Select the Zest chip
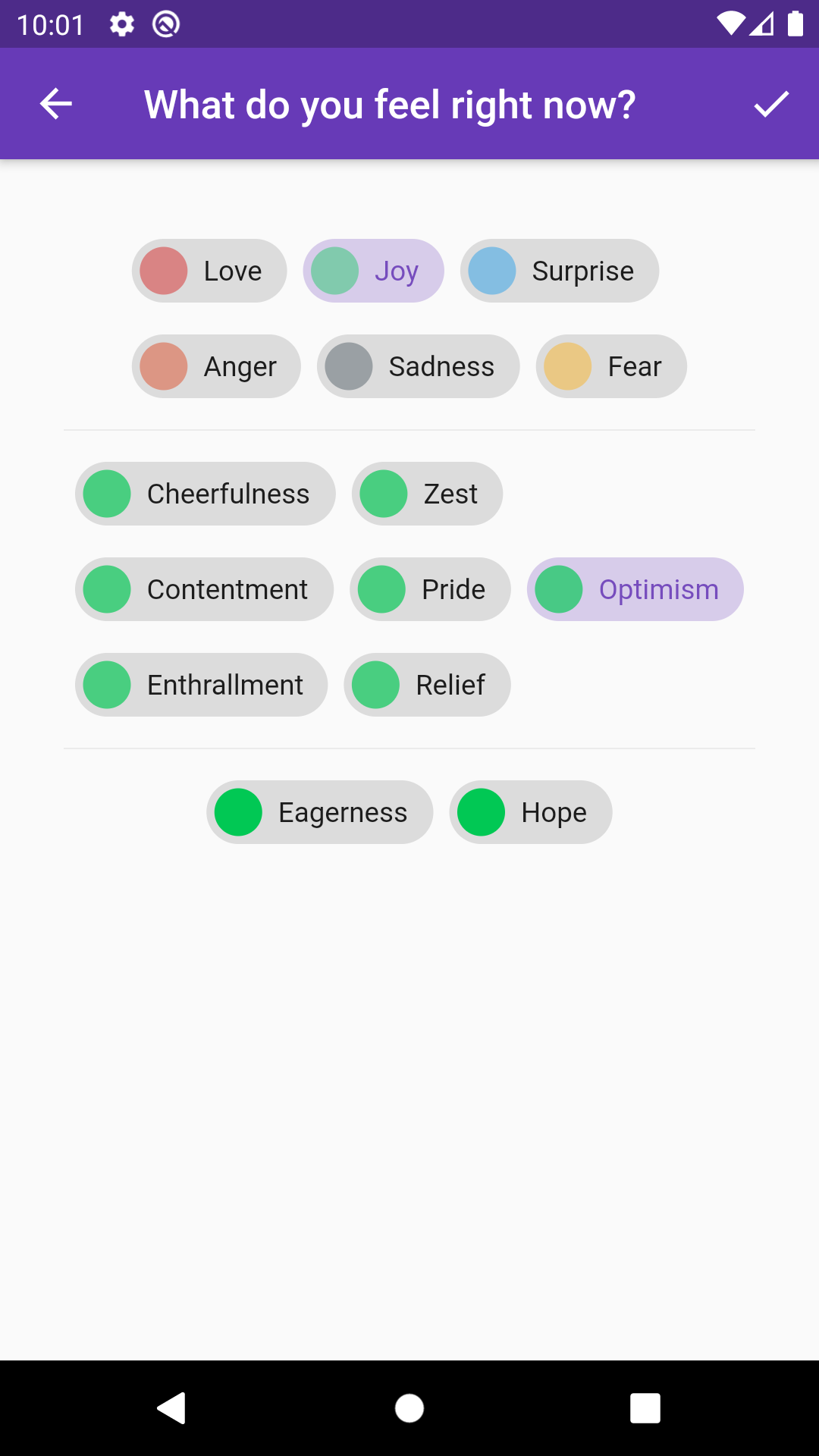This screenshot has width=819, height=1456. point(427,494)
